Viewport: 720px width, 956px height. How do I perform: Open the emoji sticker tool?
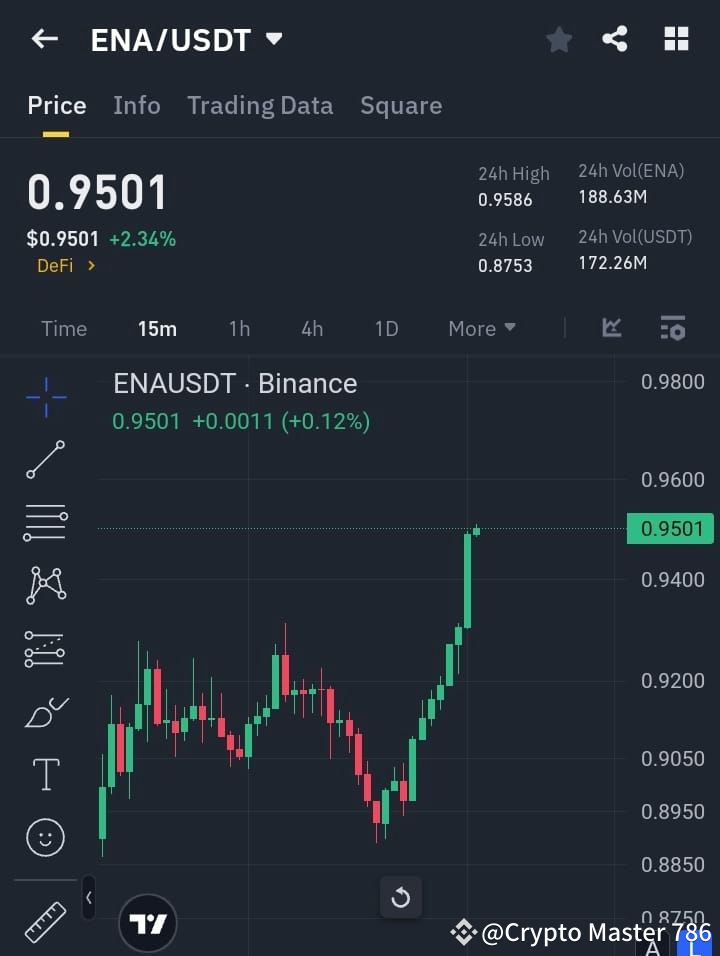click(45, 837)
